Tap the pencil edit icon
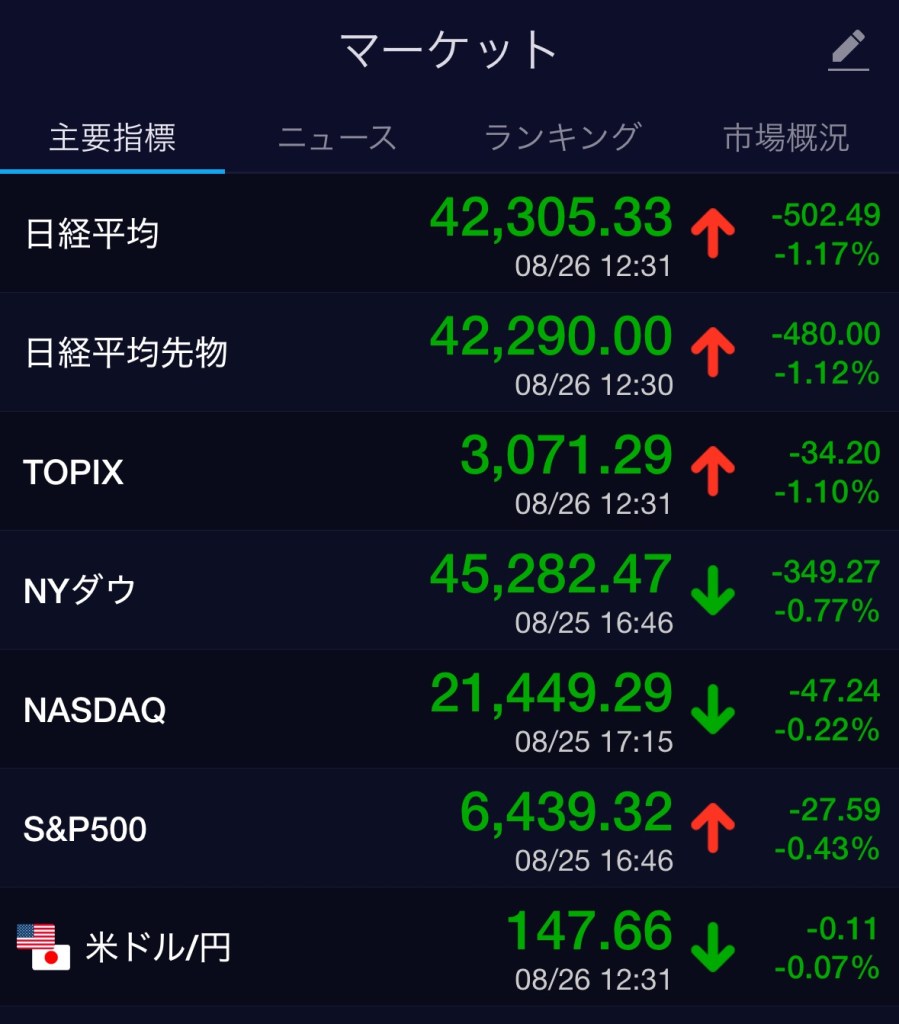This screenshot has width=899, height=1024. pos(849,50)
